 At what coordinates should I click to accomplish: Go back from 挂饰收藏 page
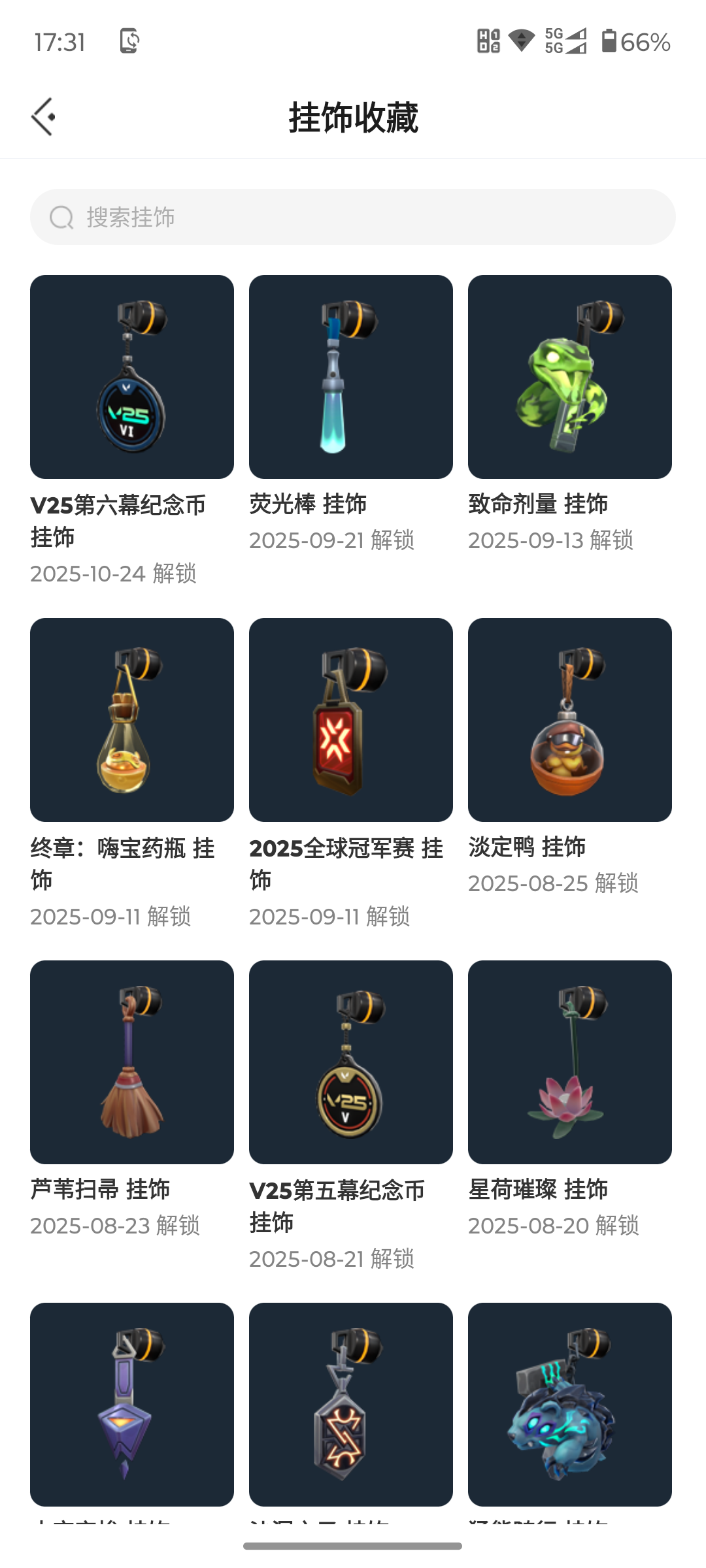[x=43, y=117]
